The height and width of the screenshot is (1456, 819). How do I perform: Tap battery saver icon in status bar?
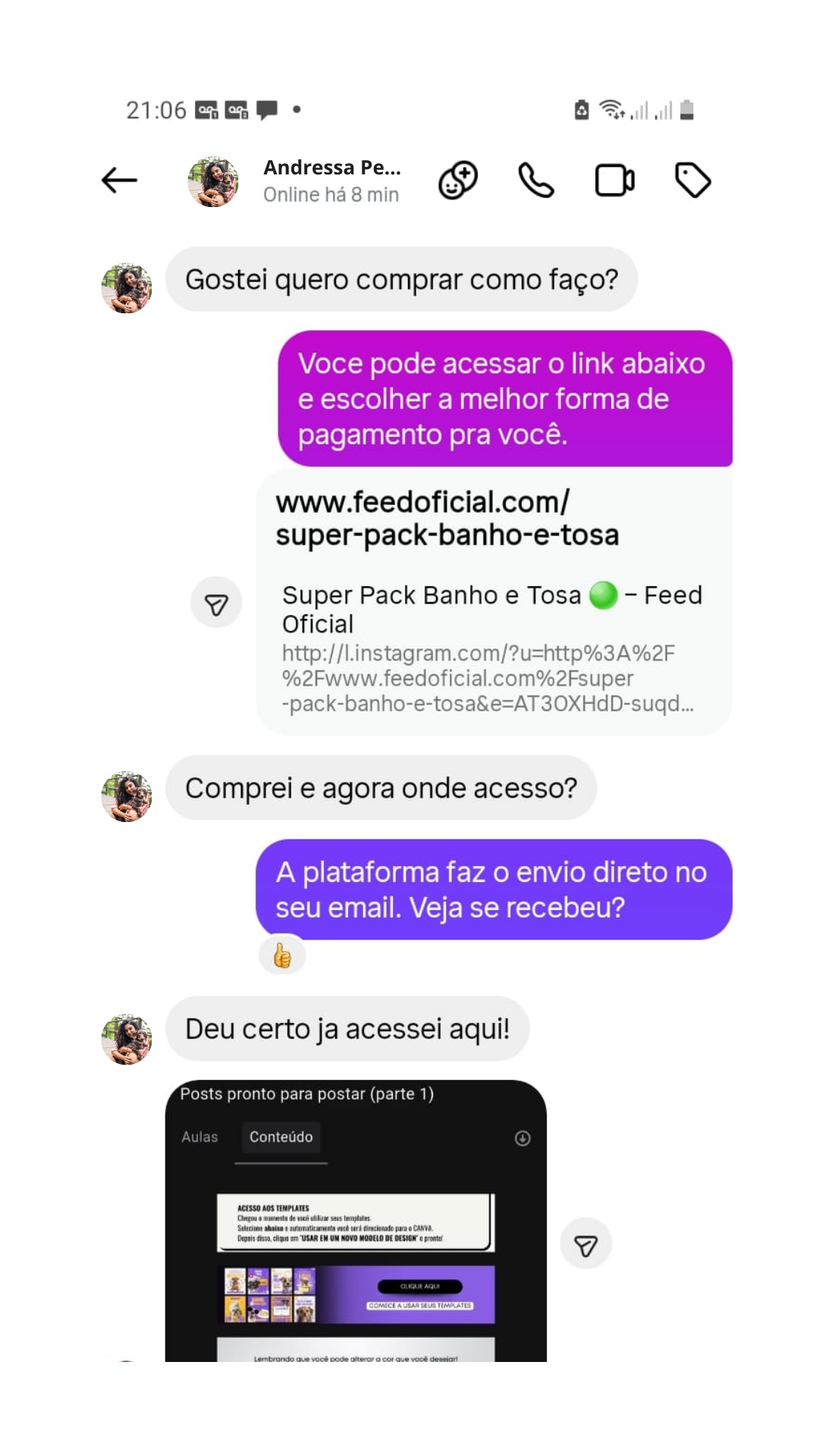tap(579, 108)
